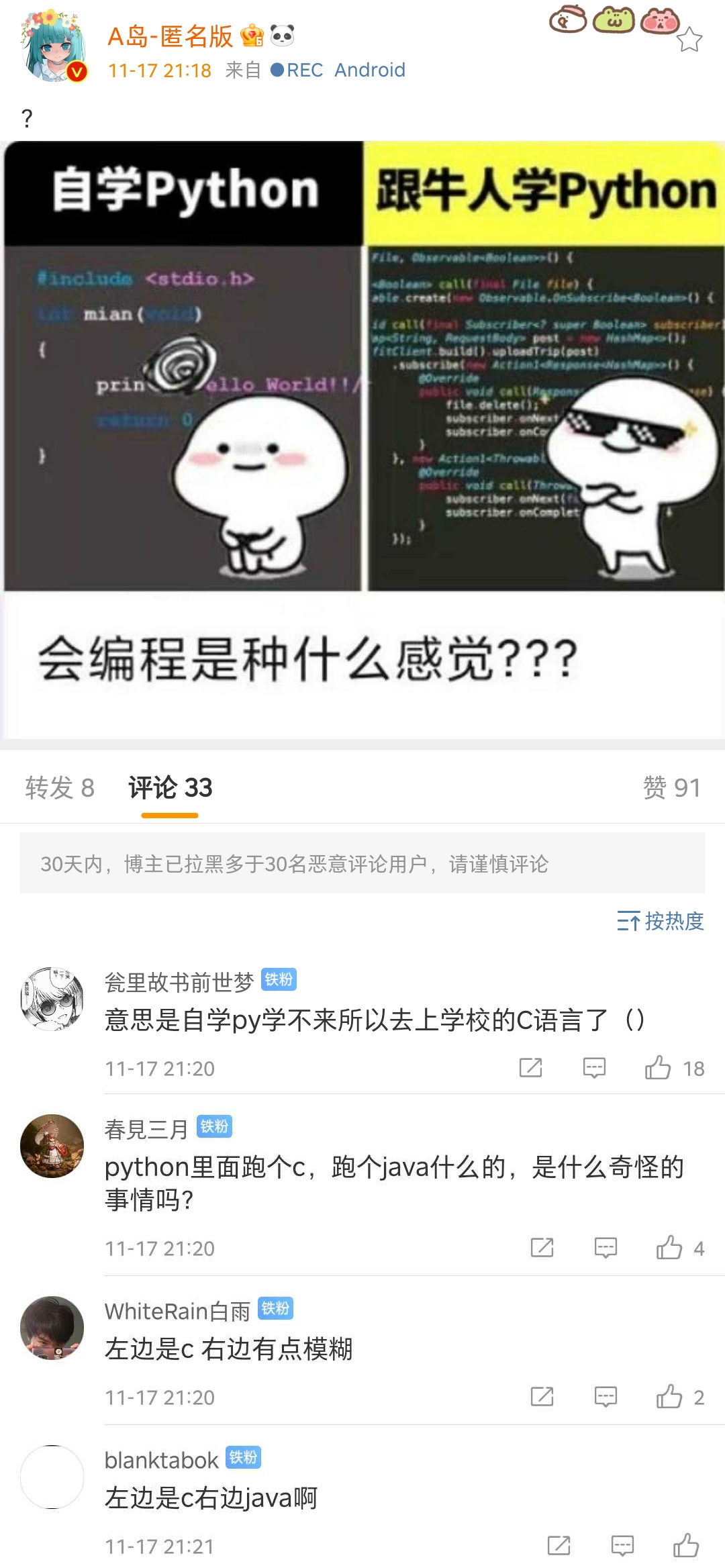
Task: Open 春見三月's profile avatar
Action: click(52, 1146)
